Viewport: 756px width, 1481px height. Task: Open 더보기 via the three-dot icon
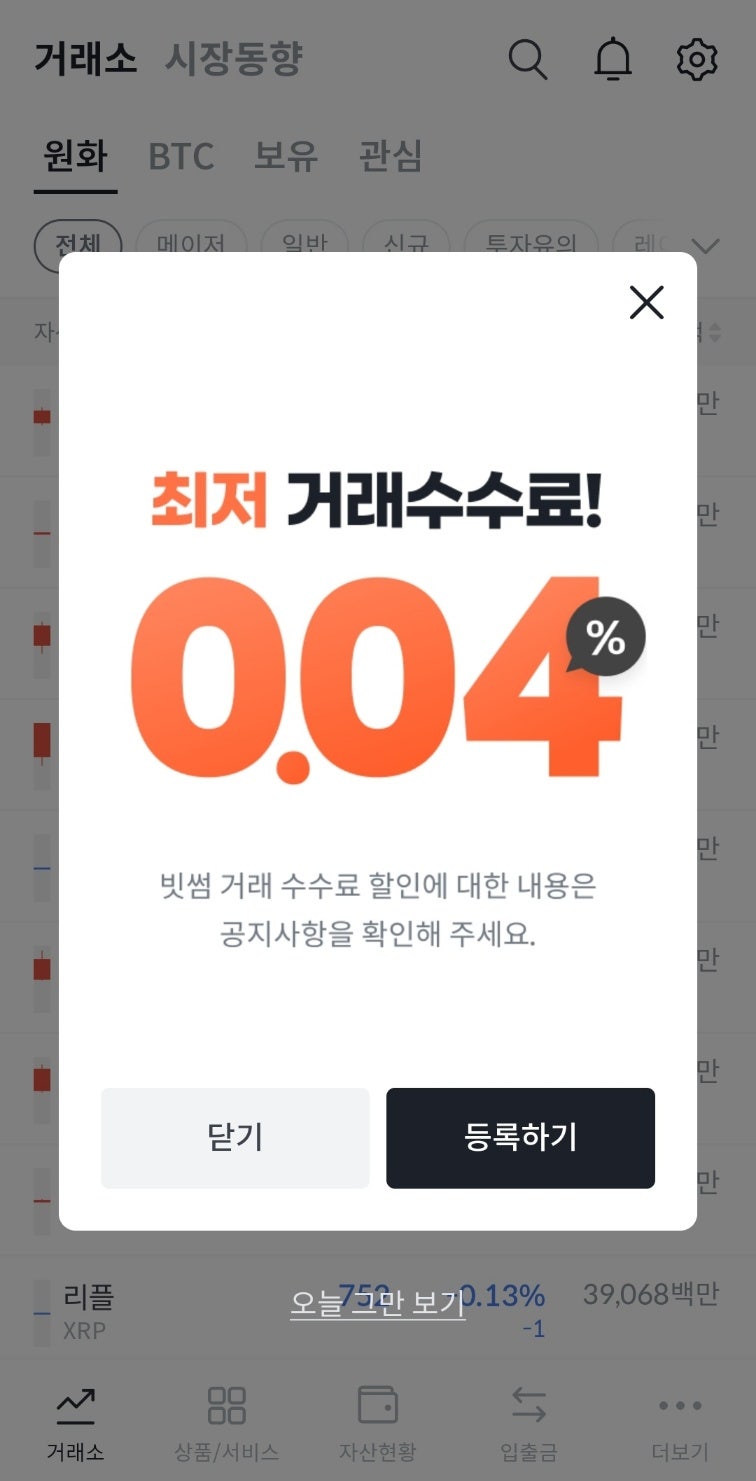(679, 1415)
